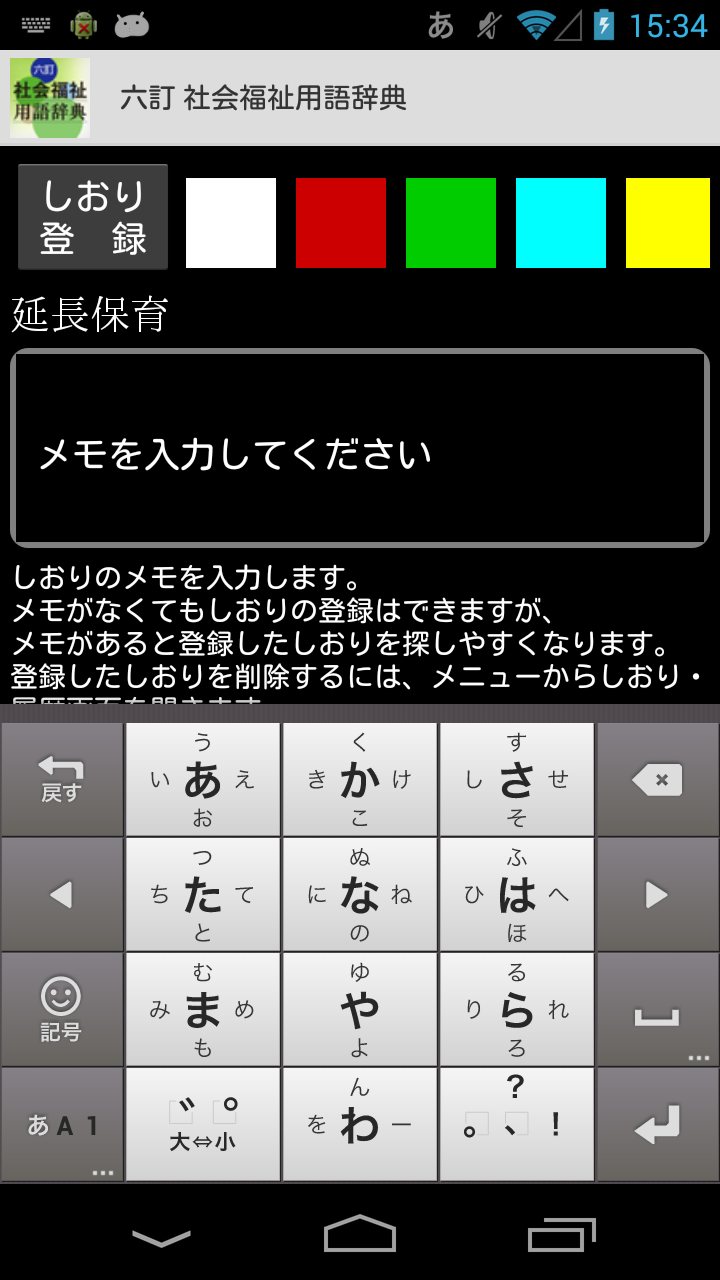Focus the memo input field
This screenshot has height=1280, width=720.
click(x=360, y=448)
